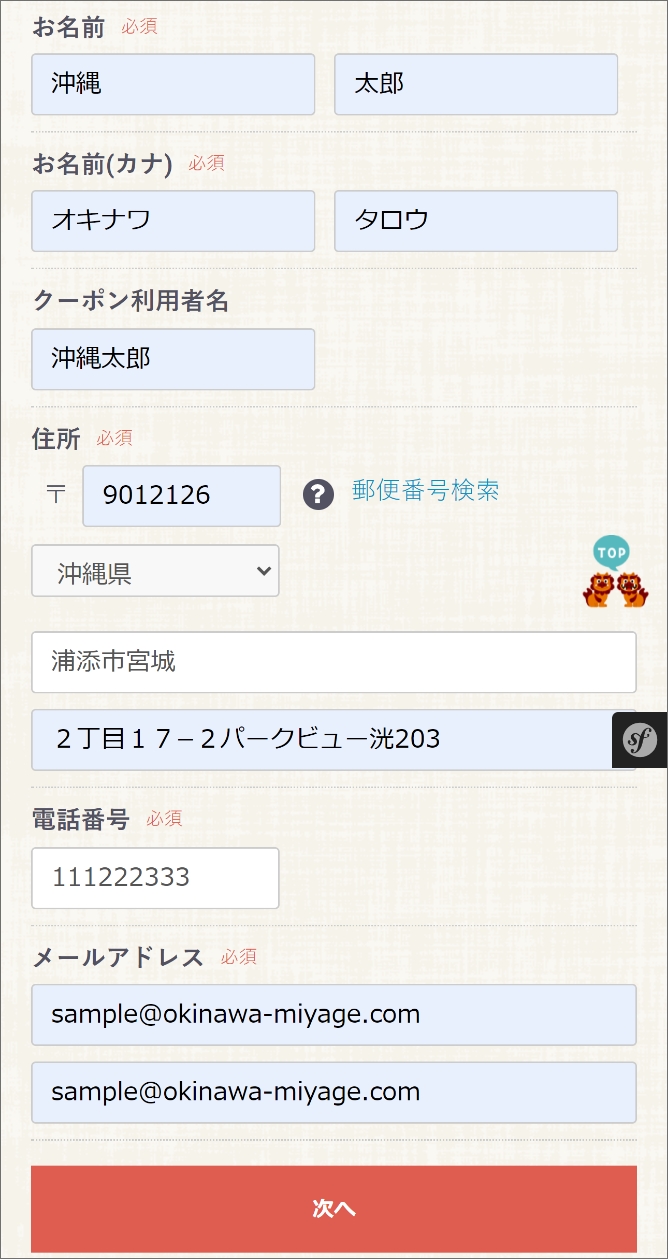Open the Symfony debug toolbar icon
Image resolution: width=668 pixels, height=1259 pixels.
coord(640,740)
